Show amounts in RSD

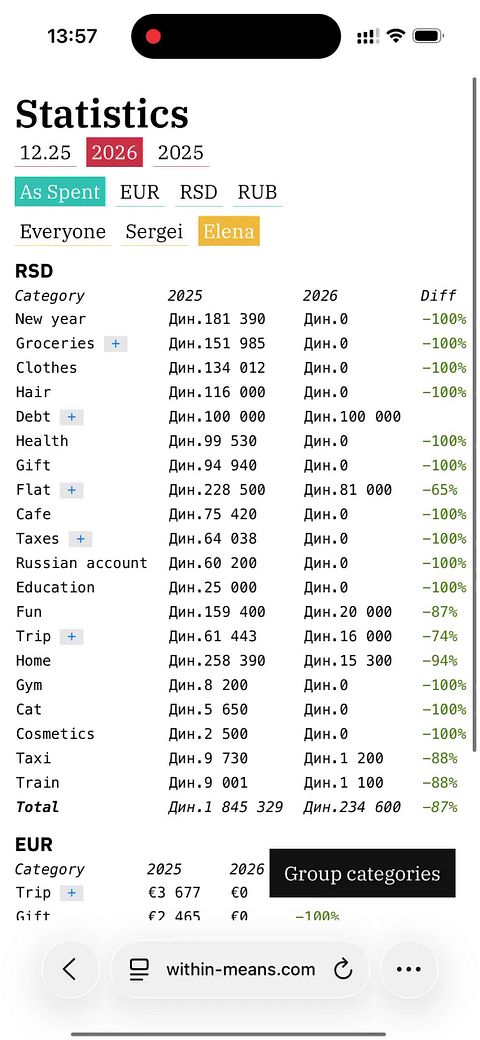click(x=198, y=192)
